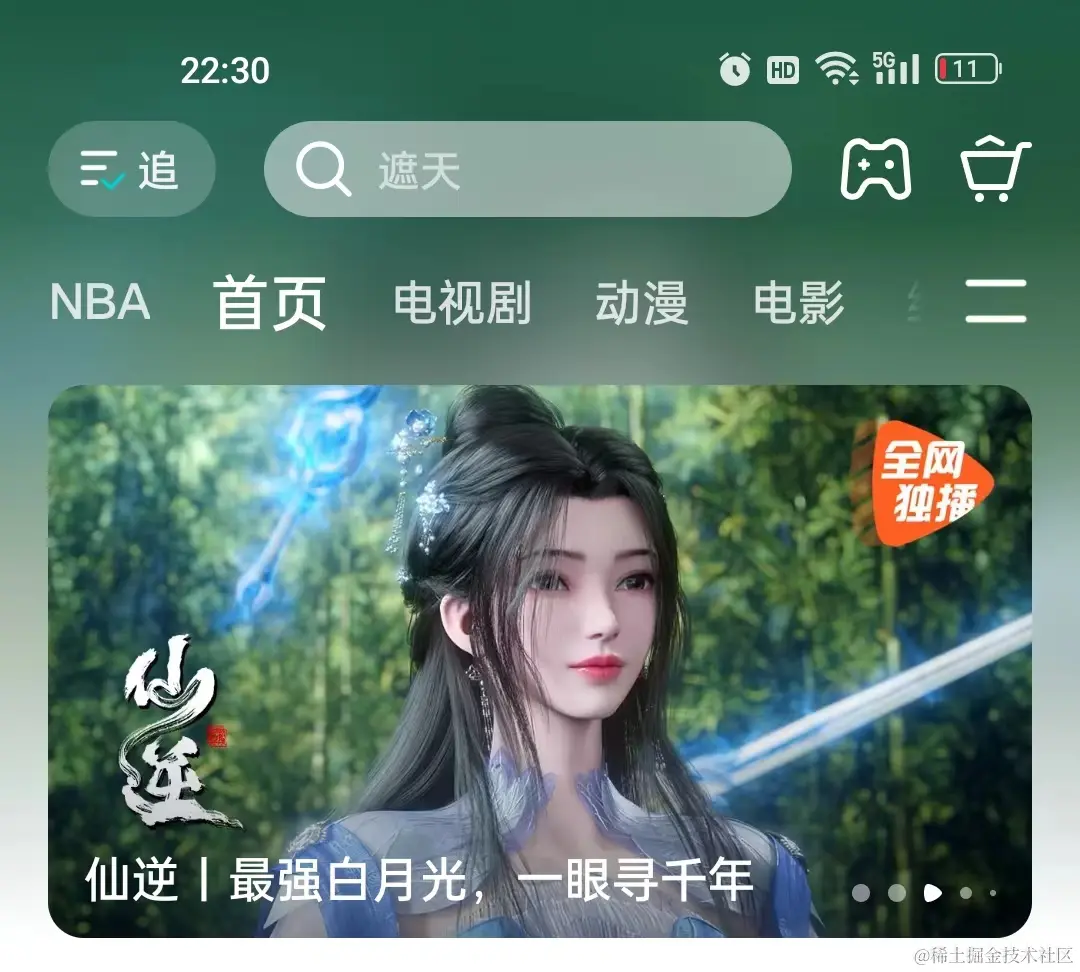Image resolution: width=1080 pixels, height=972 pixels.
Task: Expand the full channel list menu
Action: pos(996,302)
